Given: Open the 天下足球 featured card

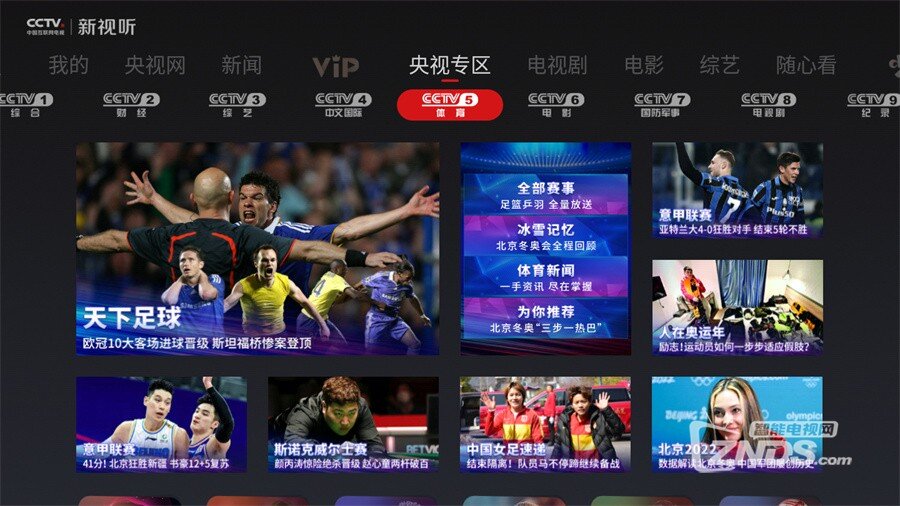Looking at the screenshot, I should (257, 248).
